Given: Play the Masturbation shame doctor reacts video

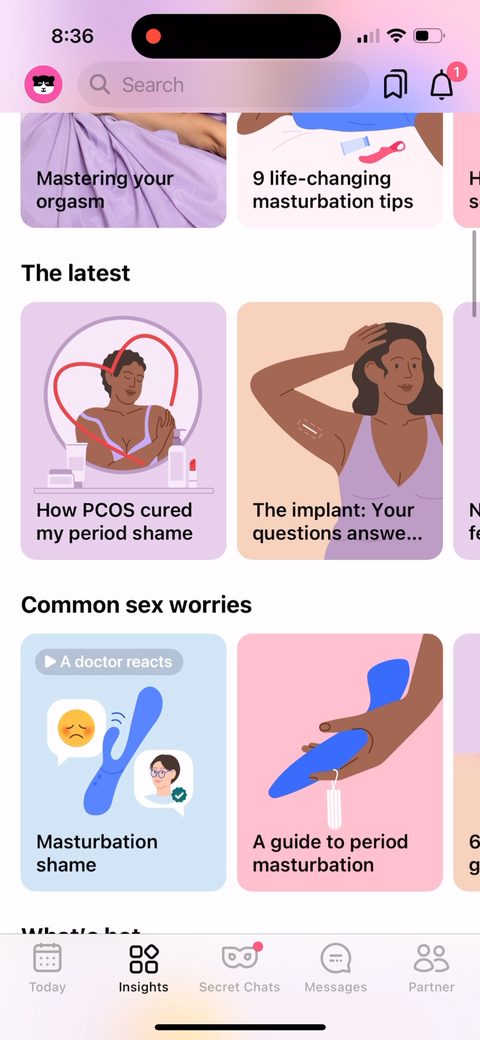Looking at the screenshot, I should pos(123,763).
